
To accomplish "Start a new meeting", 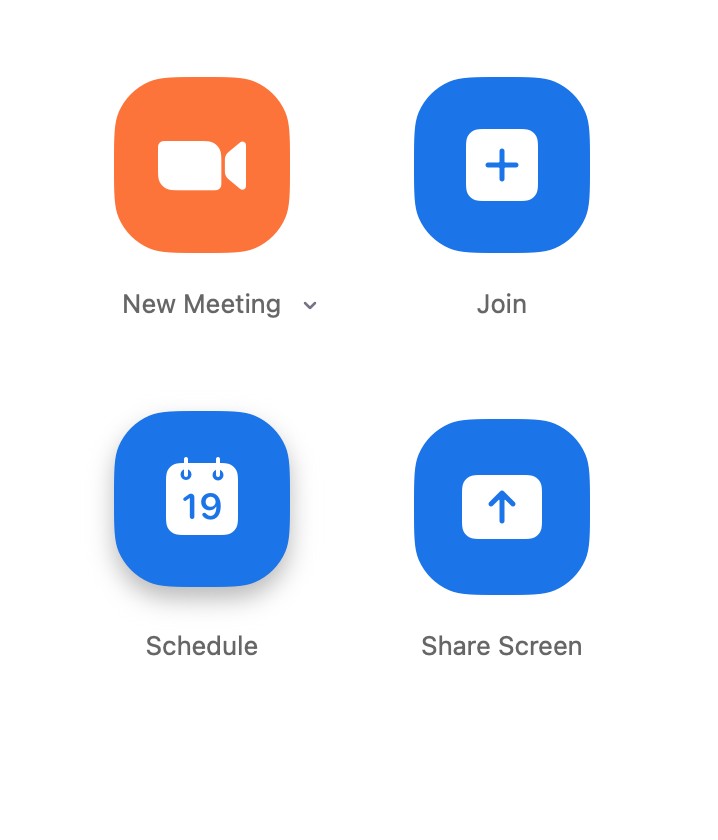I will [202, 165].
